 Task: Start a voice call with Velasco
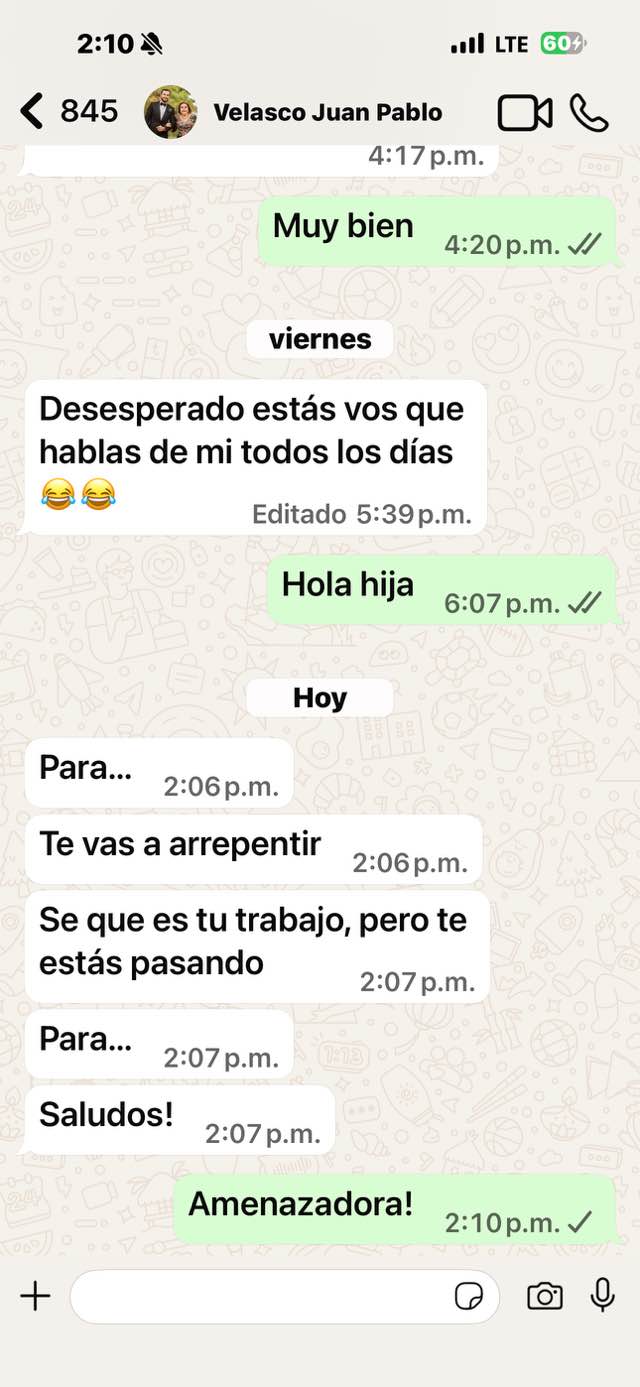[589, 113]
